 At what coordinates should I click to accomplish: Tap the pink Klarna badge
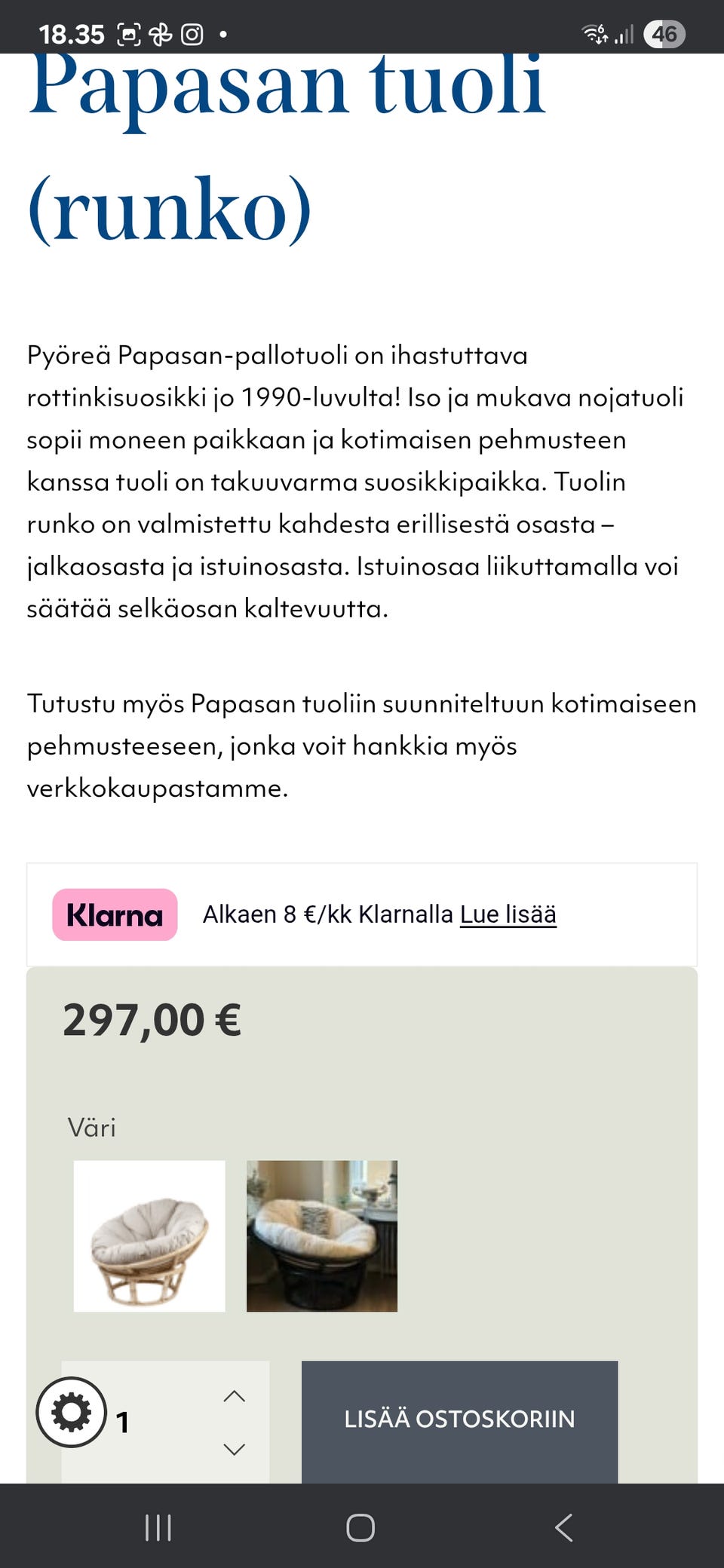tap(114, 915)
